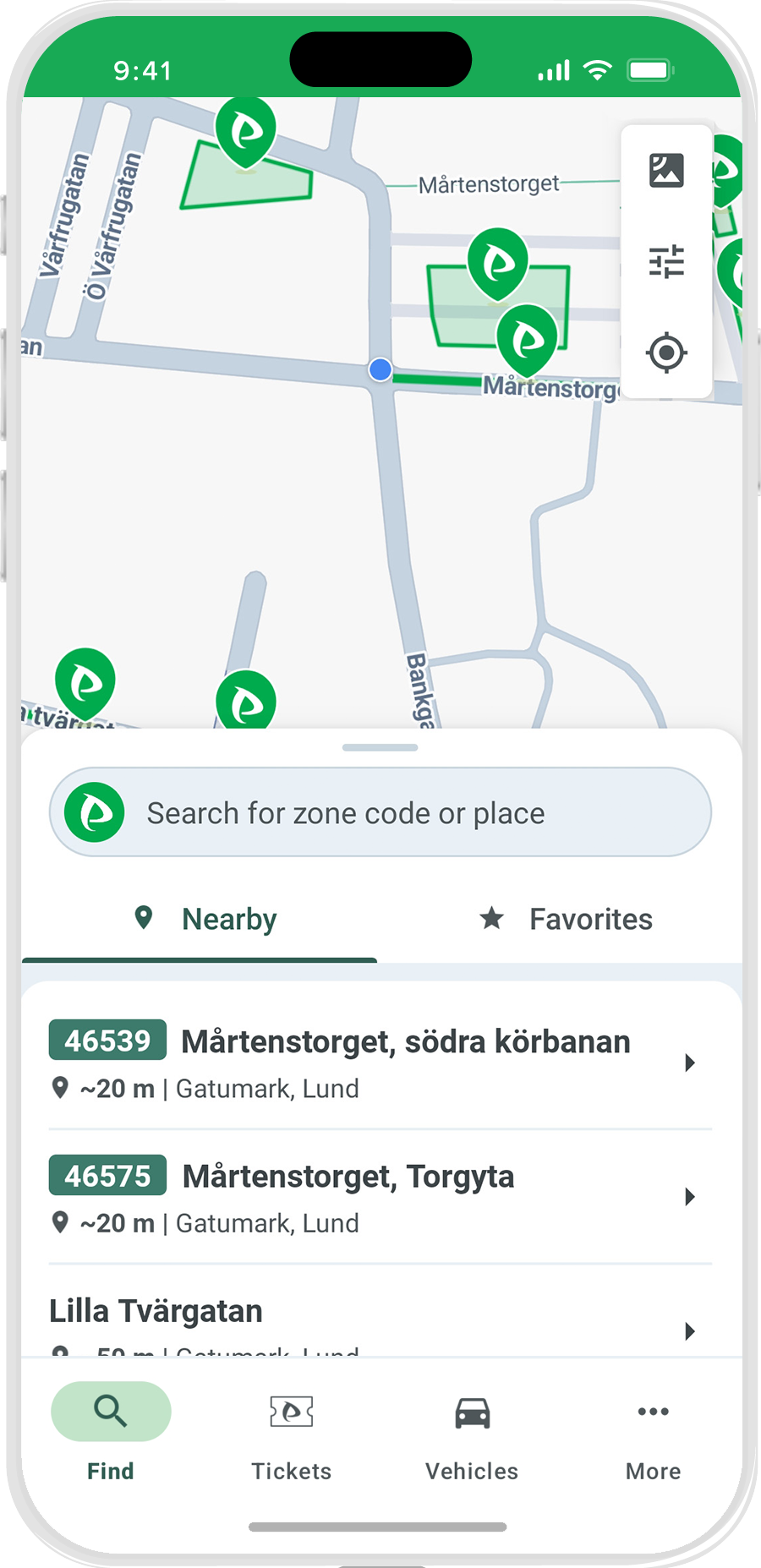Open zone 46575 Mårtenstorget, Torgyta

click(380, 1197)
